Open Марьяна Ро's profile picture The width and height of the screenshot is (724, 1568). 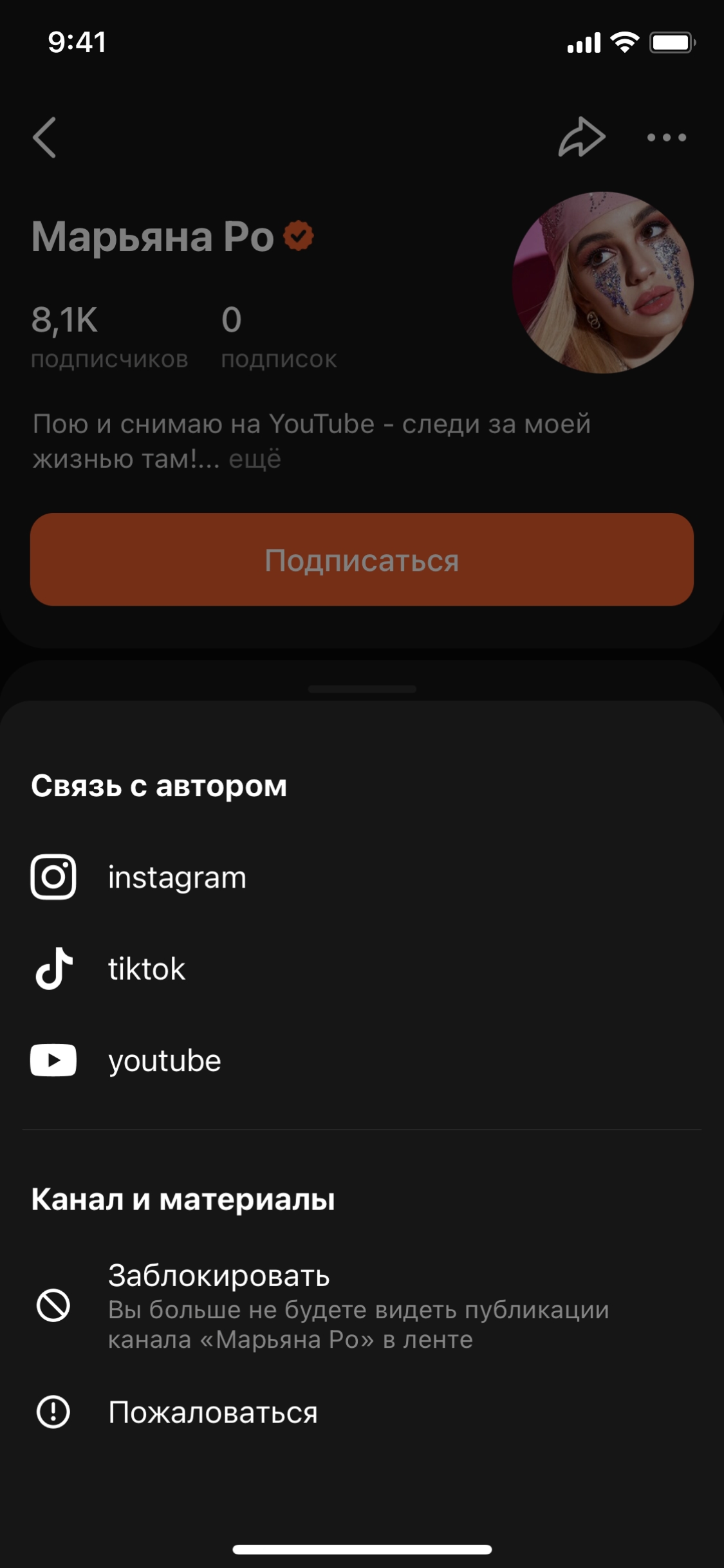pyautogui.click(x=603, y=282)
